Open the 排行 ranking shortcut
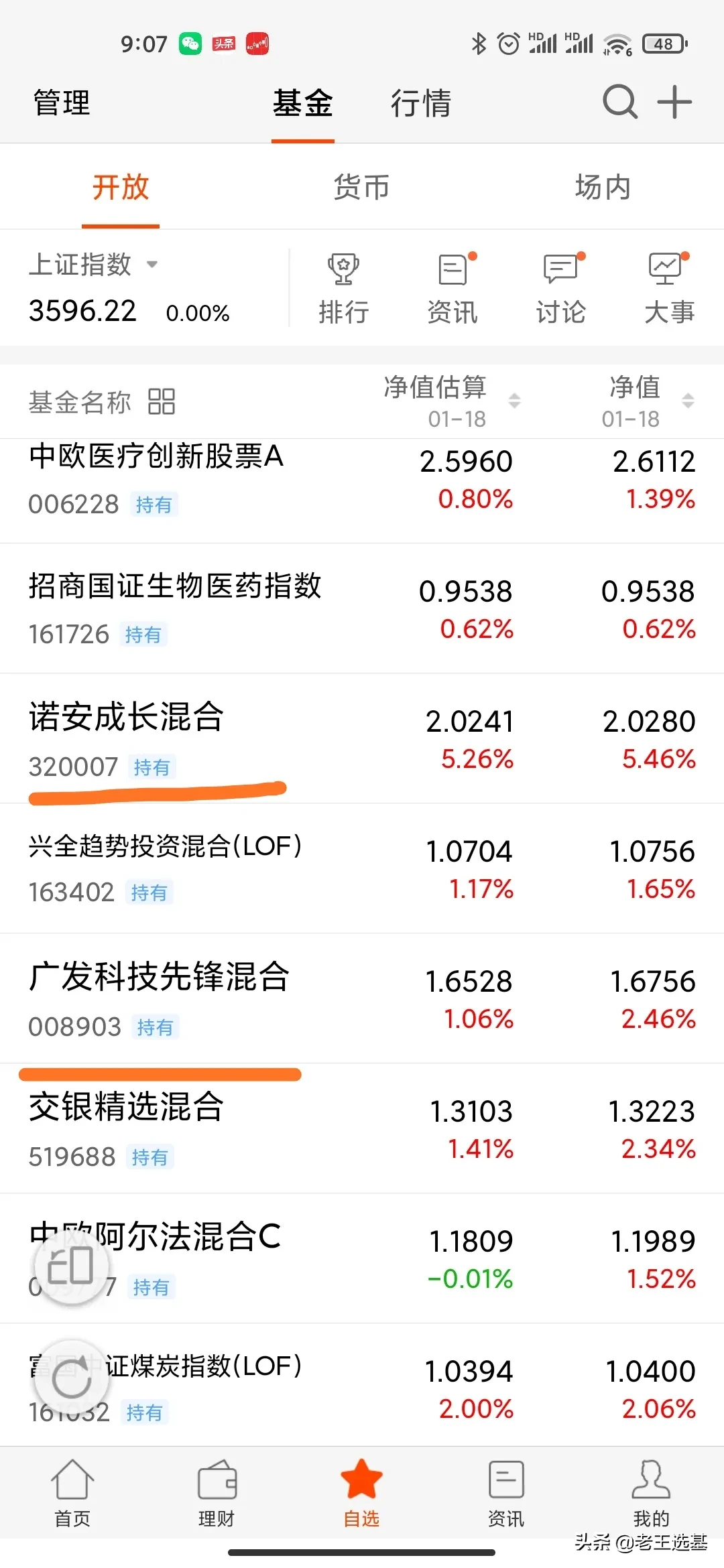This screenshot has height=1568, width=724. (344, 288)
